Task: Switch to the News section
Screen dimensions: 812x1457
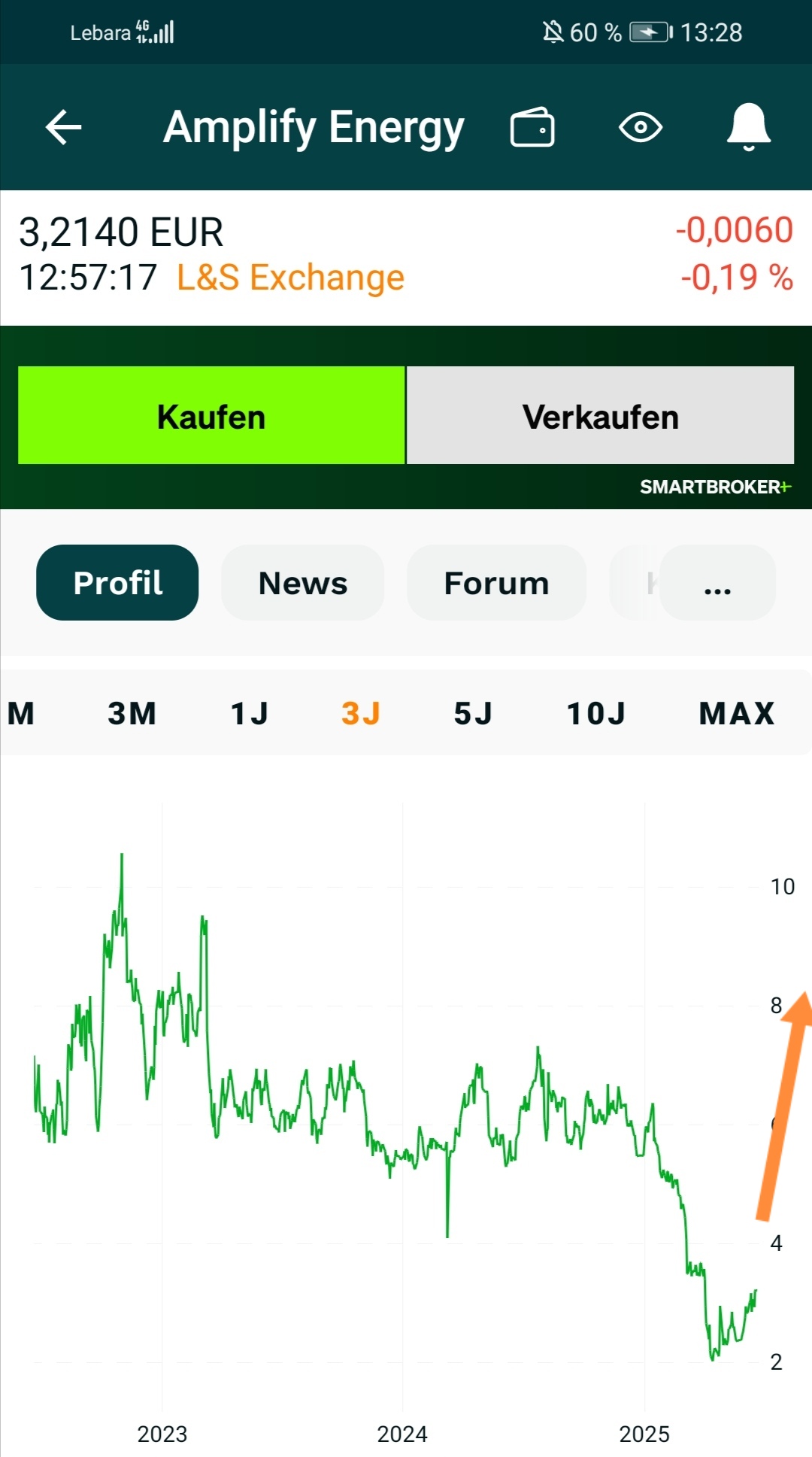Action: click(303, 583)
